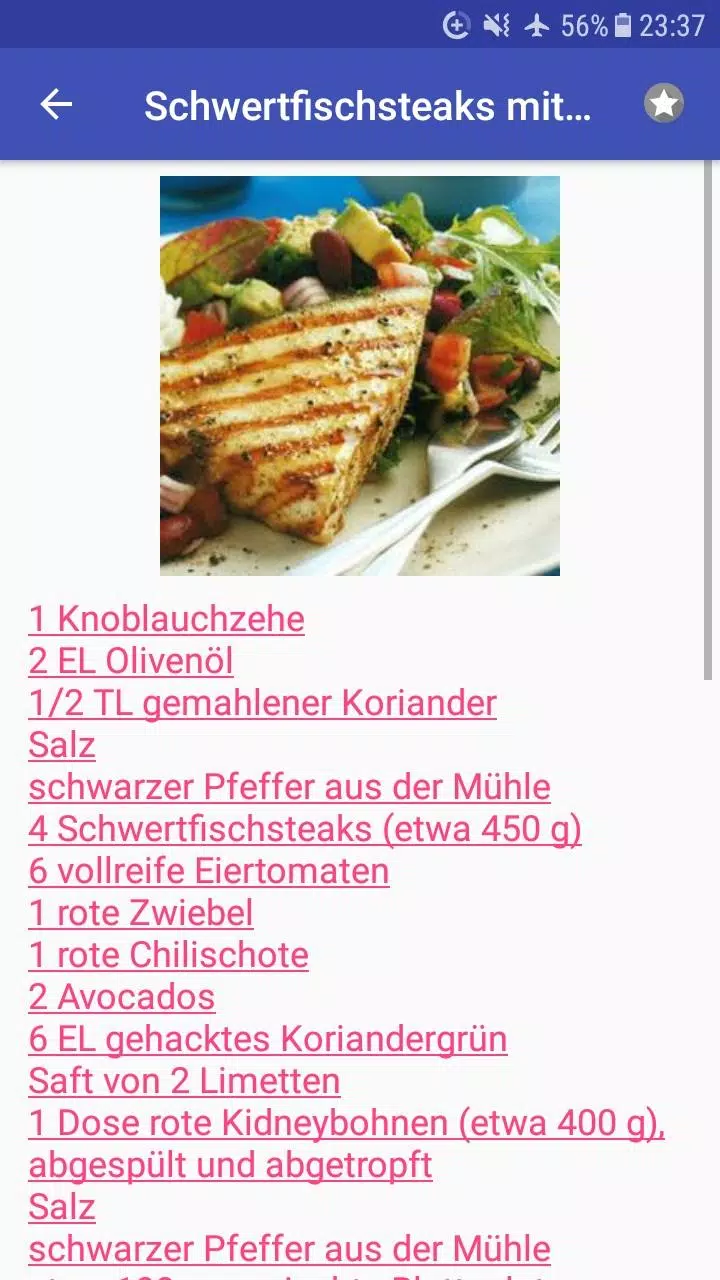Open the 1 Dose rote Kidneybohnen link
720x1280 pixels.
(x=347, y=1144)
